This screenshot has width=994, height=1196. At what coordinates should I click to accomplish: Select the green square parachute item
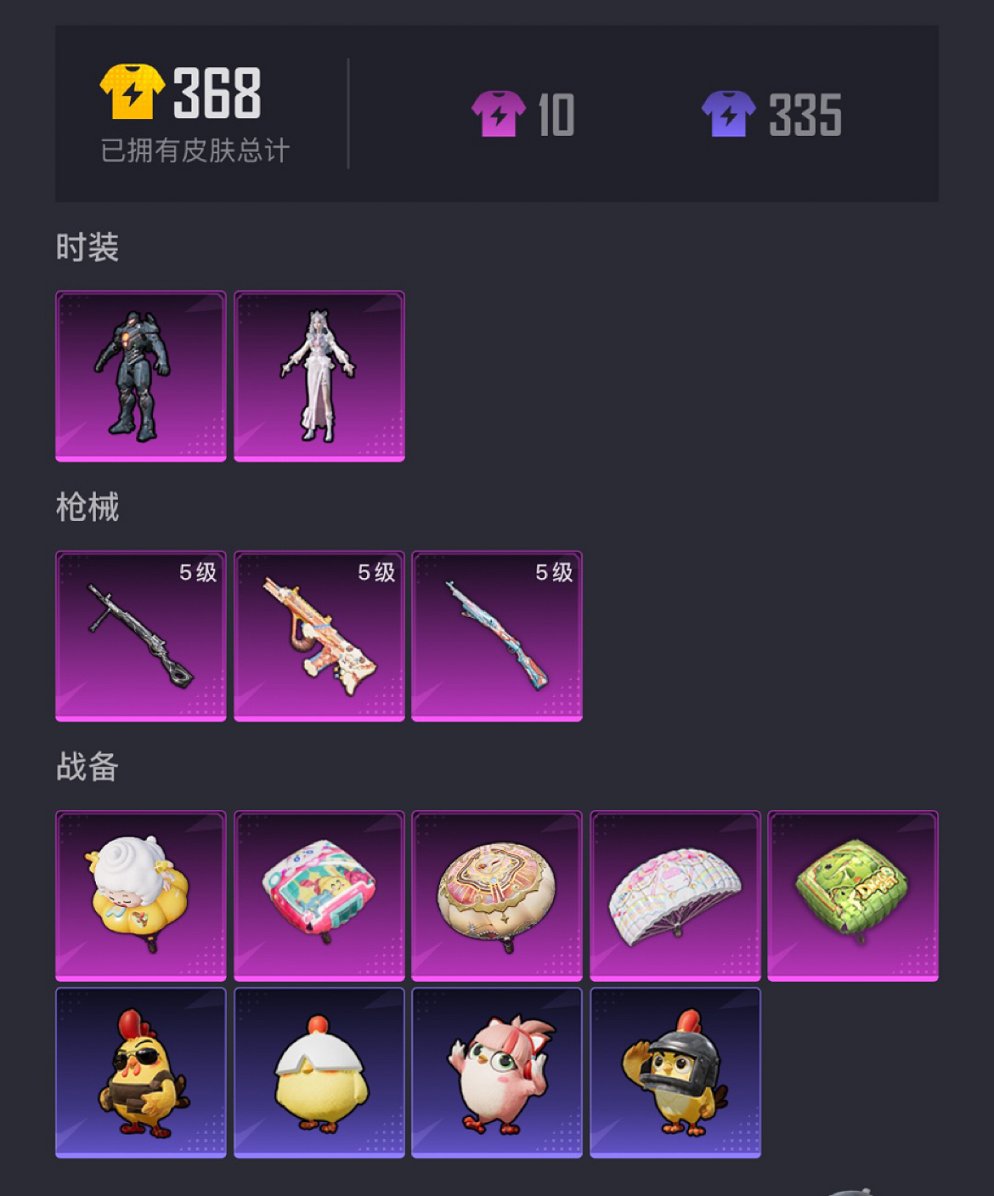tap(853, 895)
